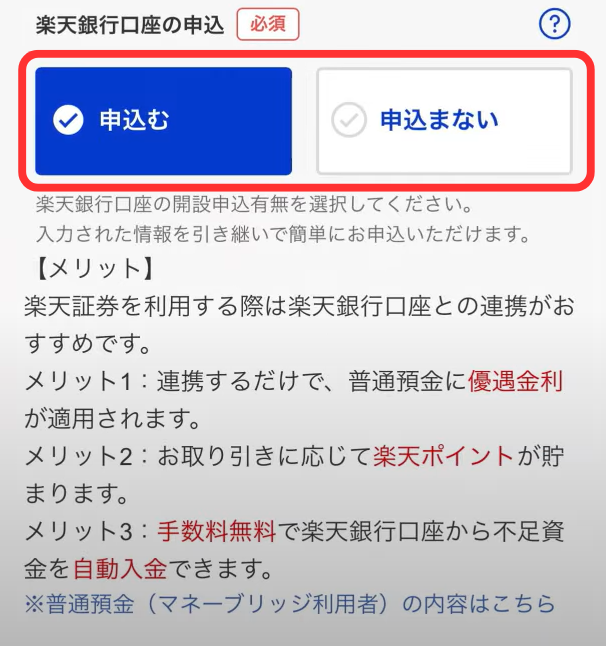Open the help question mark icon
This screenshot has height=646, width=606.
click(554, 24)
